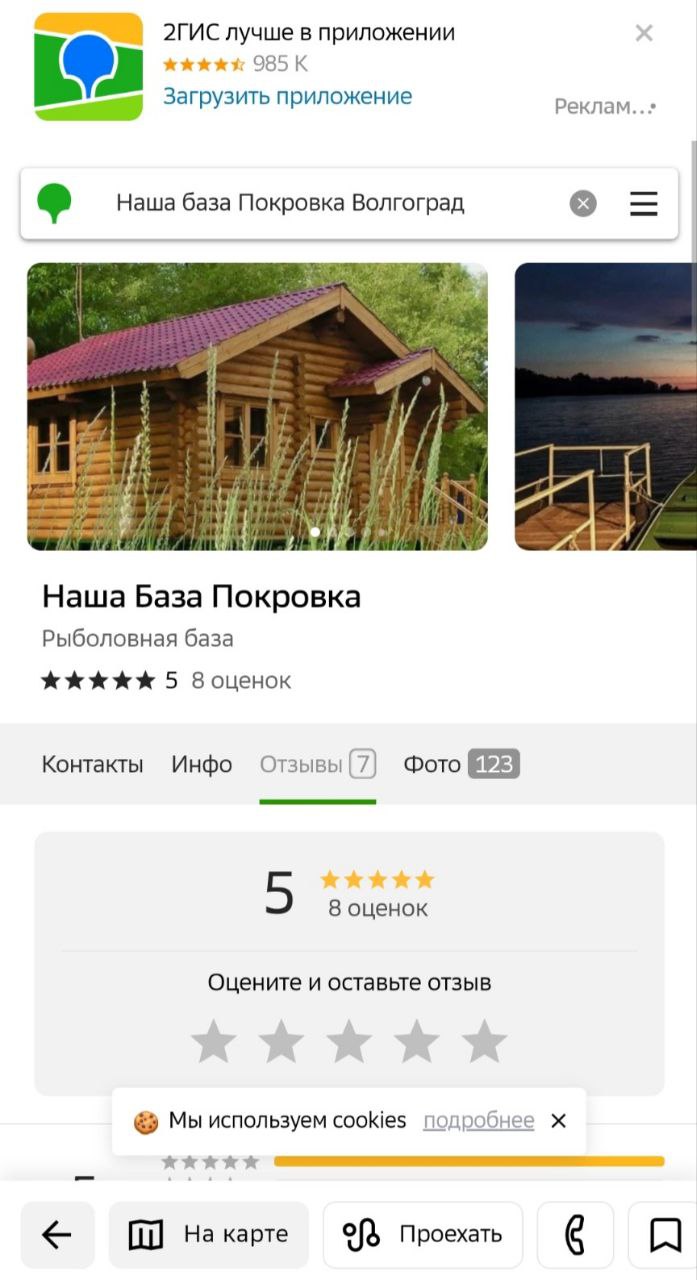Switch to the Контакты tab

pyautogui.click(x=92, y=765)
